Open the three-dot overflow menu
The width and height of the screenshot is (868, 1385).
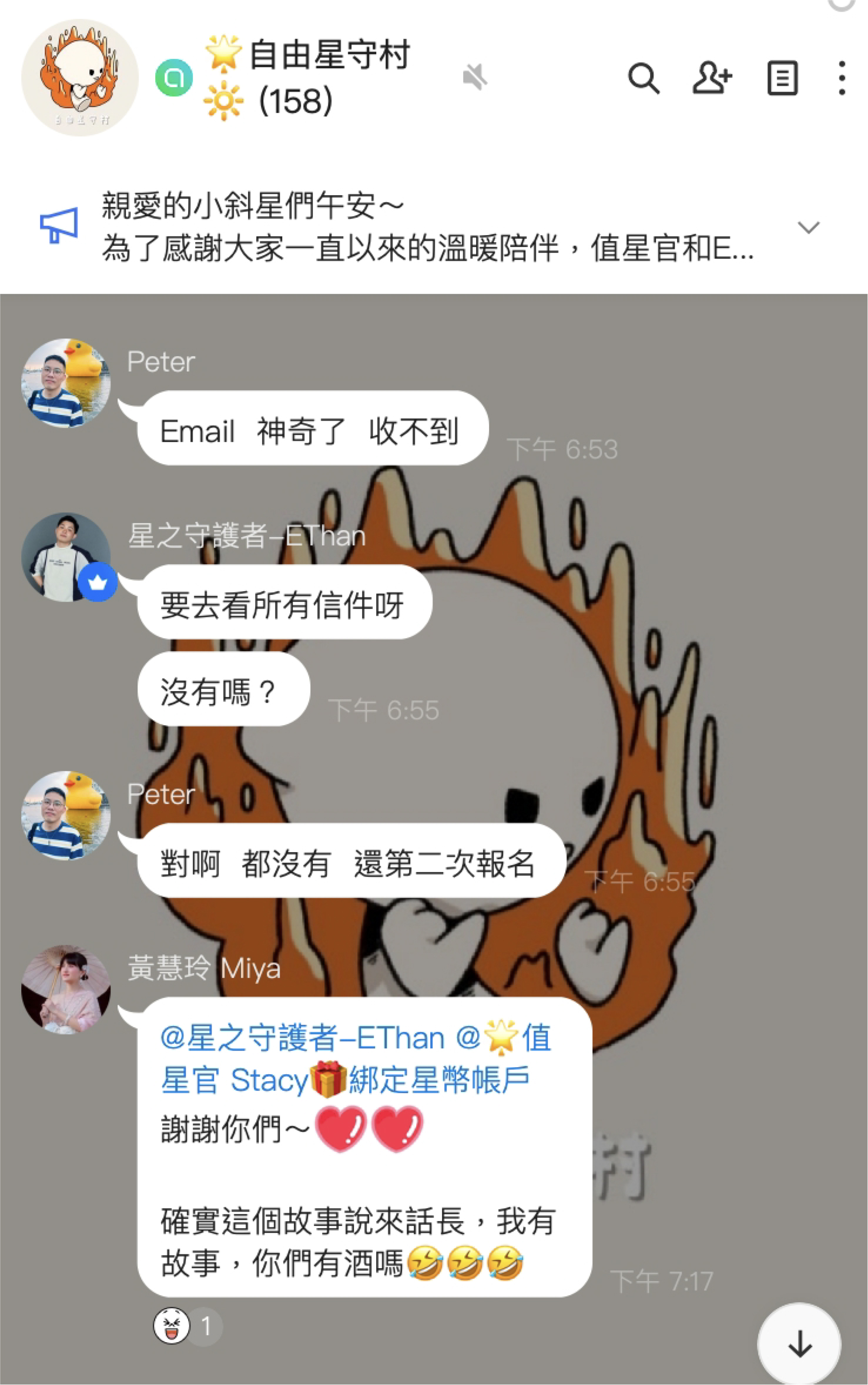pyautogui.click(x=842, y=78)
